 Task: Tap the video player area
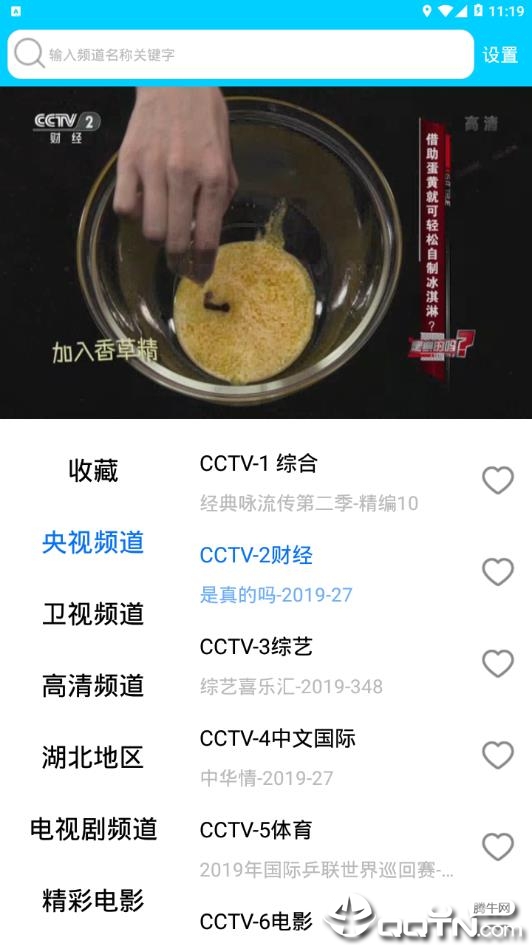[x=266, y=252]
